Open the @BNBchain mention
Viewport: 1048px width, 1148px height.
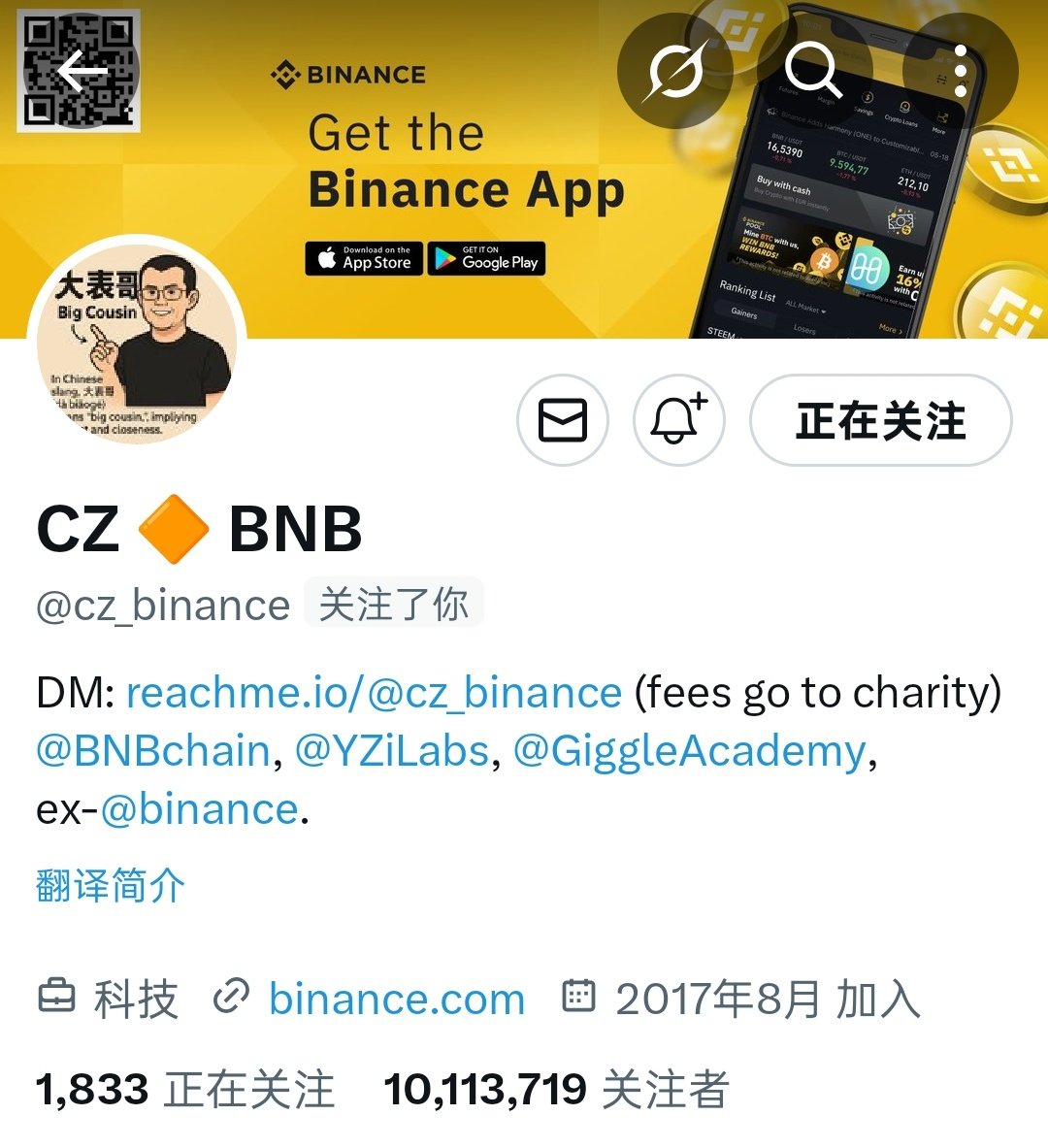tap(152, 751)
